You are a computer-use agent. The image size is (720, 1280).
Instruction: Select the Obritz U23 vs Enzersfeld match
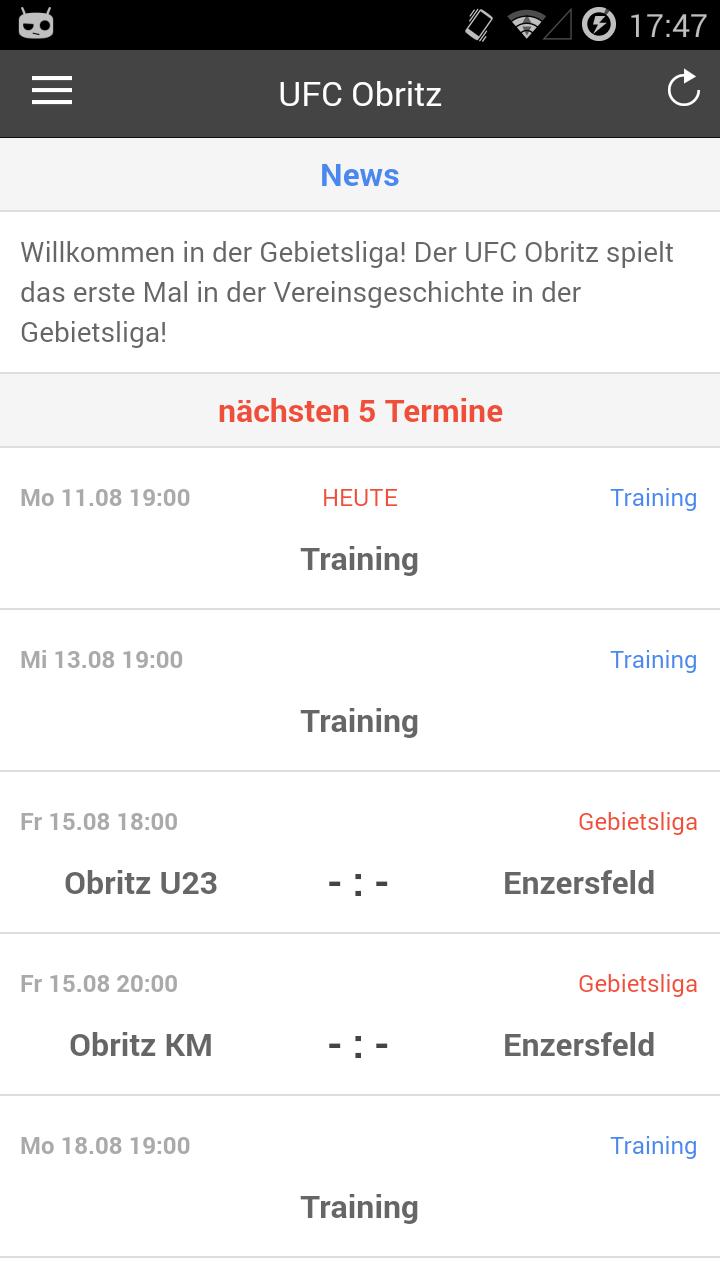tap(360, 883)
